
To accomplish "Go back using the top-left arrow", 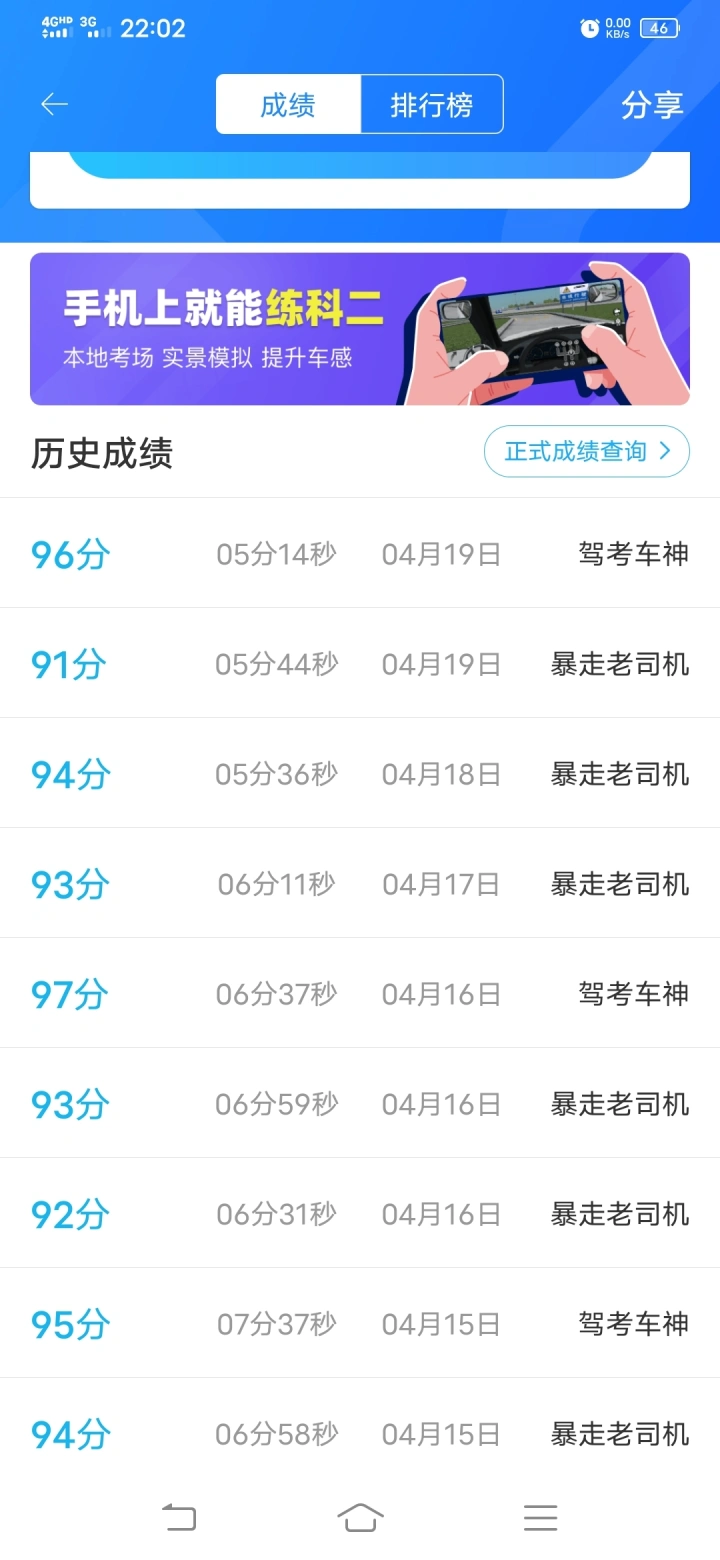I will tap(54, 104).
